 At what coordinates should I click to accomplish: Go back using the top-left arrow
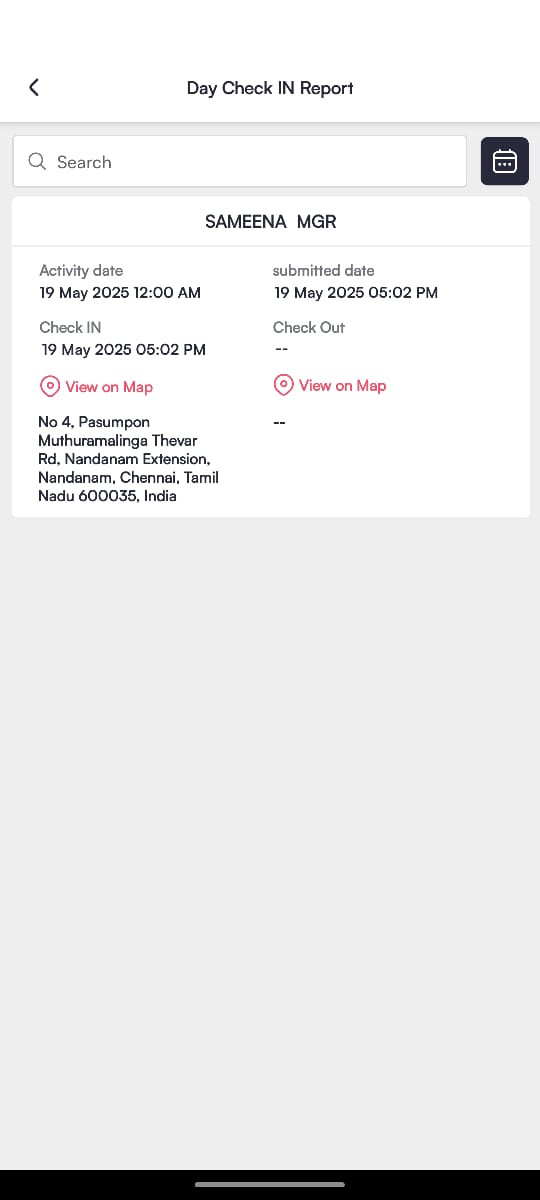pos(34,88)
